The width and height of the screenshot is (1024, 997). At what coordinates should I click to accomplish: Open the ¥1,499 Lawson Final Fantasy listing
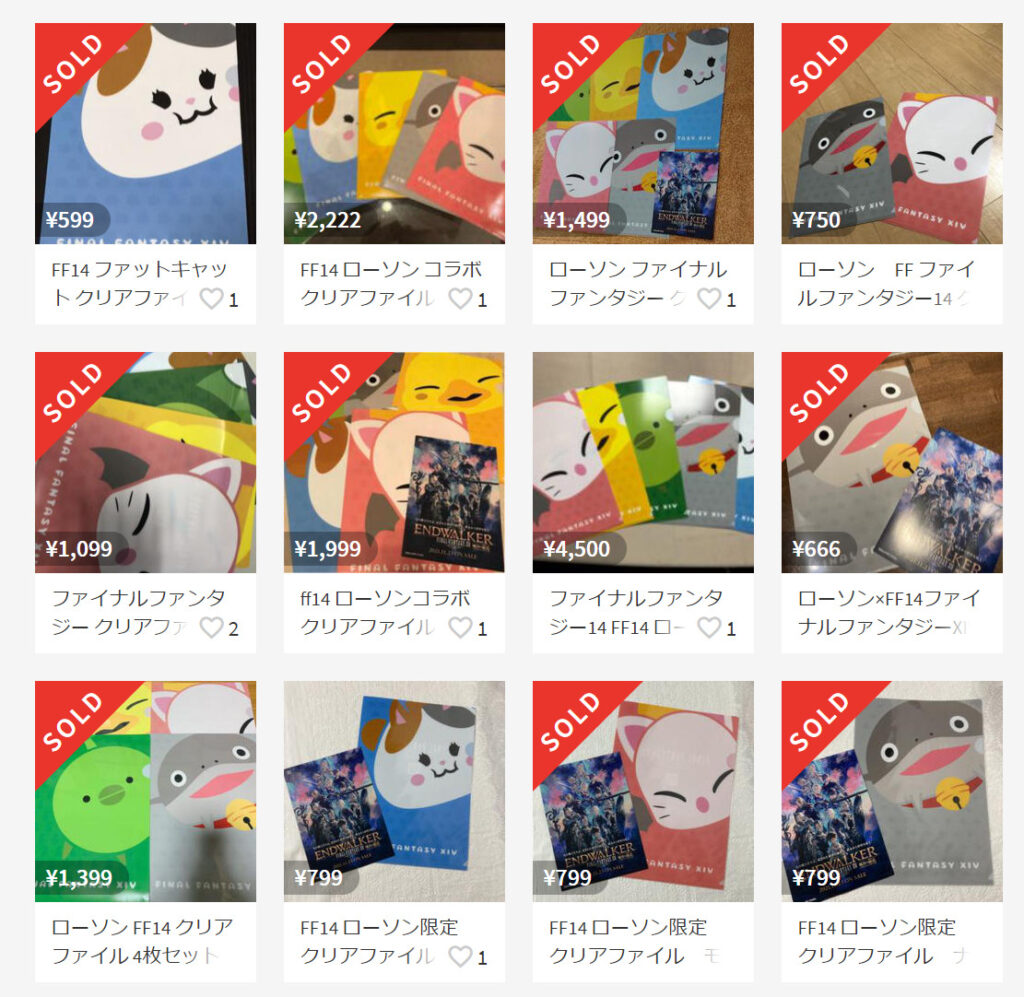(643, 133)
